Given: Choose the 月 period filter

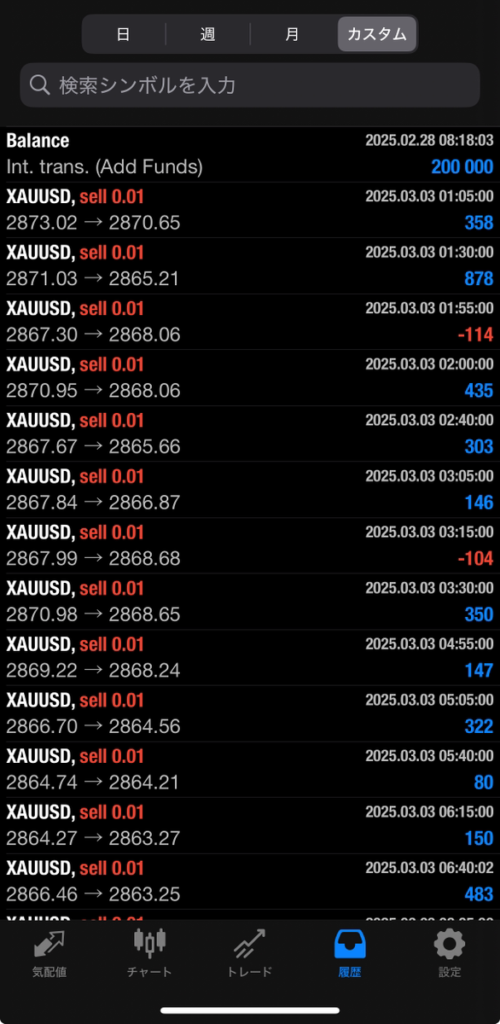Looking at the screenshot, I should (292, 34).
